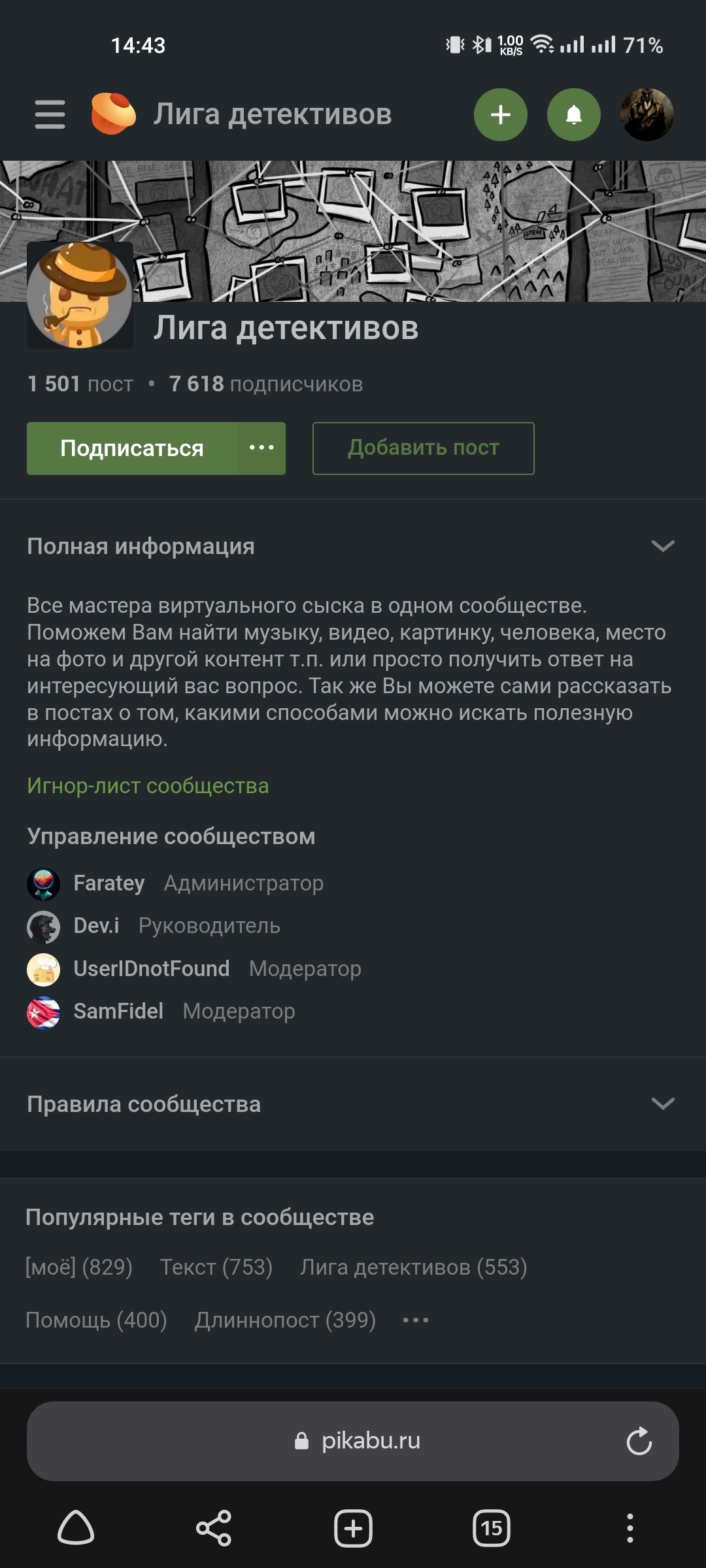This screenshot has height=1568, width=706.
Task: Tap the Добавить пост button
Action: click(423, 448)
